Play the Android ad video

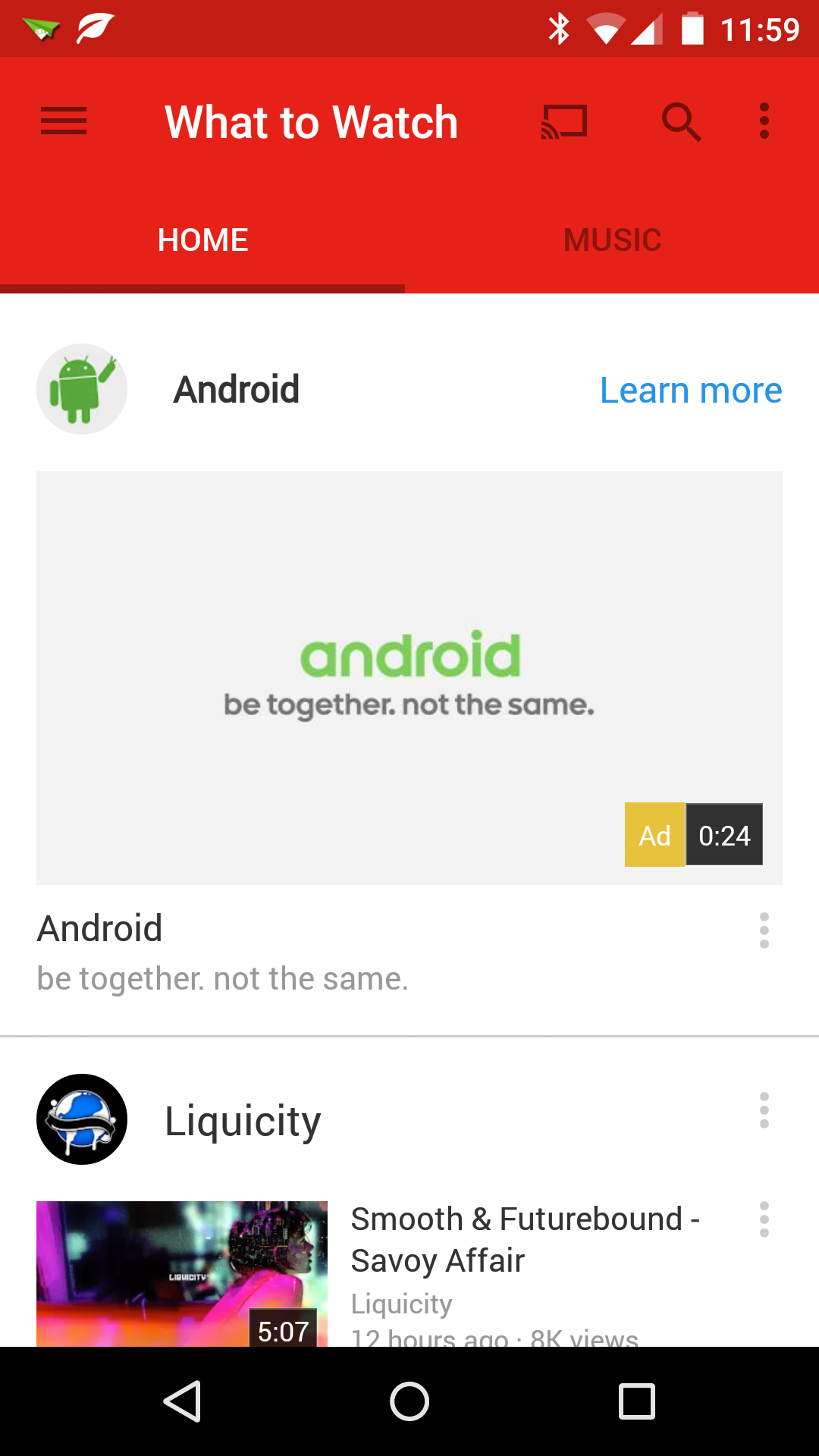(x=409, y=677)
